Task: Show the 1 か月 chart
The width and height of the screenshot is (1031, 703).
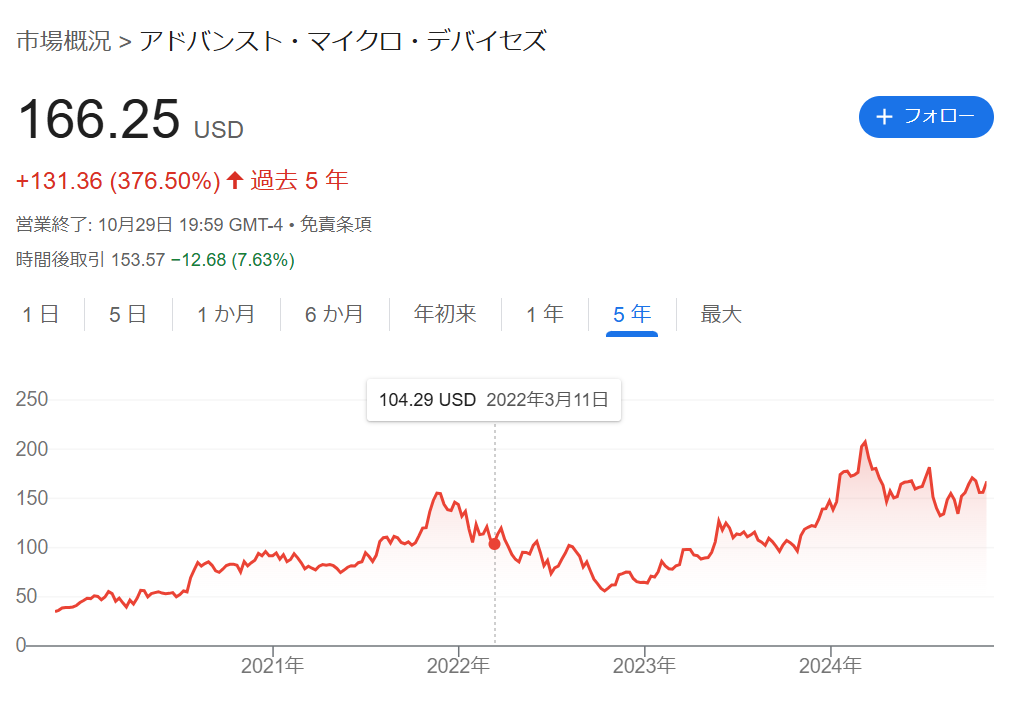Action: [x=226, y=314]
